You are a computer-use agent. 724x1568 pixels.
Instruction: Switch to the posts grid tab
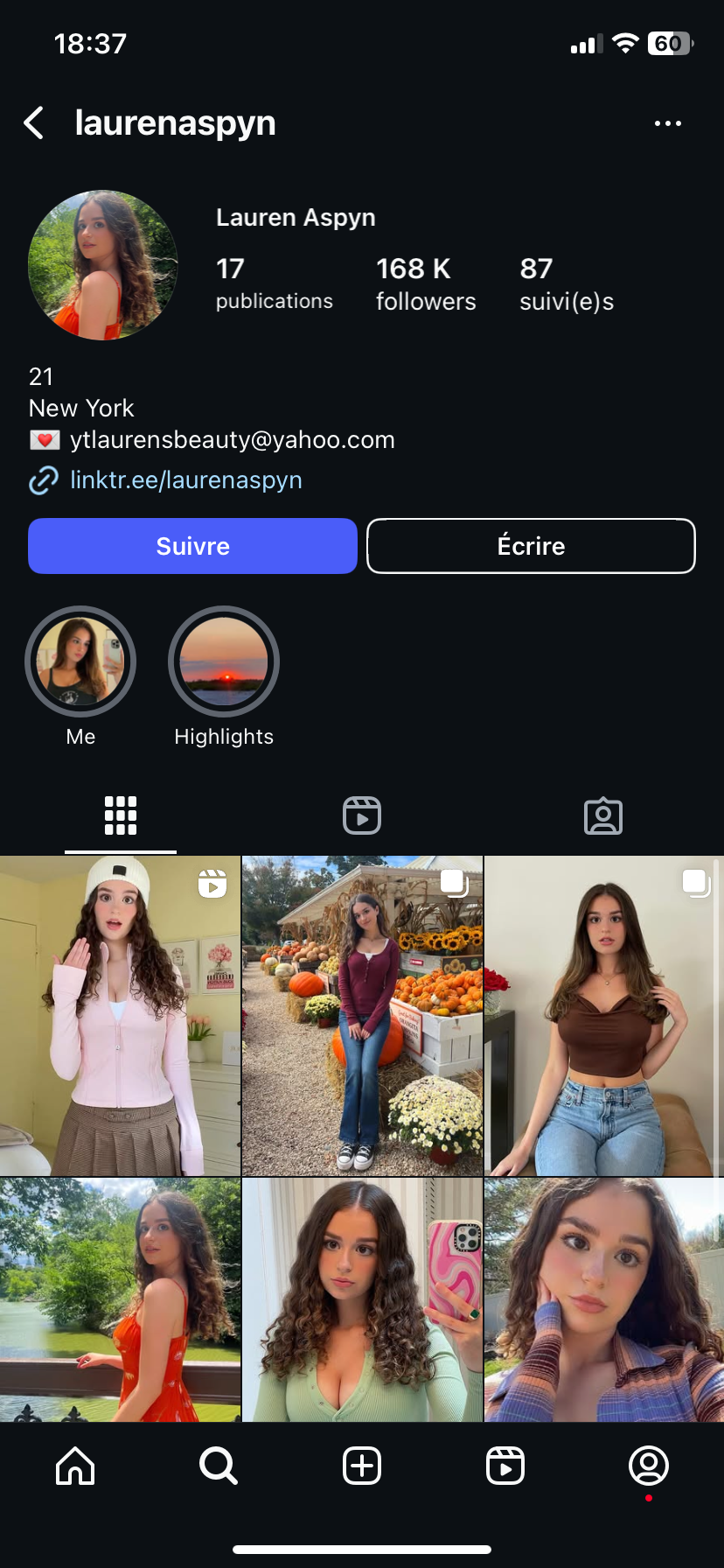121,815
